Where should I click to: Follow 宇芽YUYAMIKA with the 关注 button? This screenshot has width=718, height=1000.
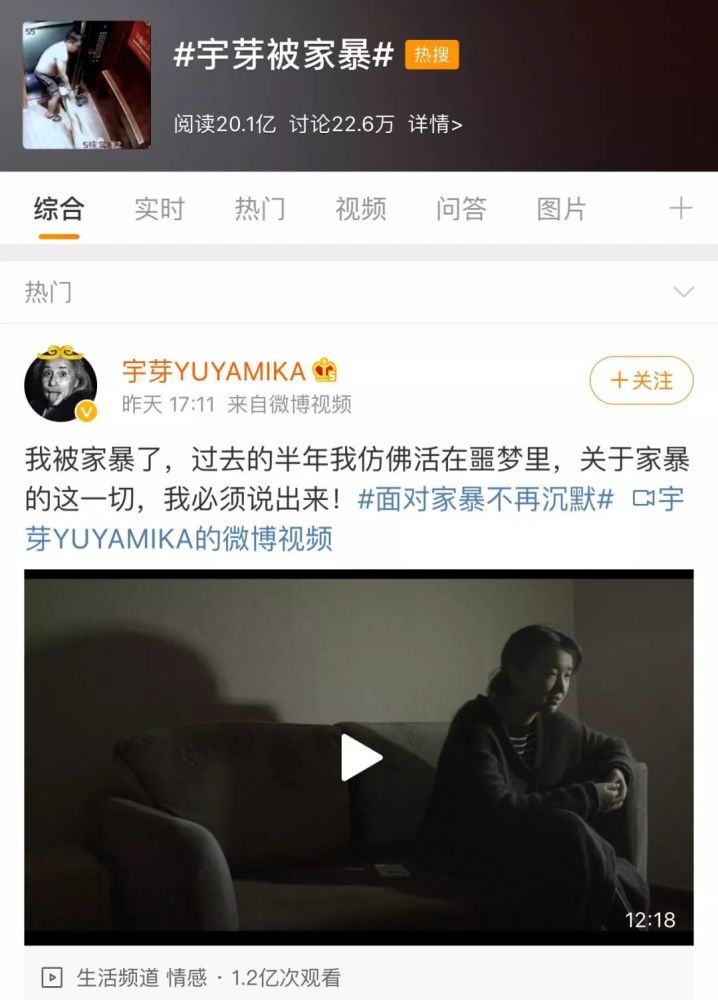click(x=641, y=380)
